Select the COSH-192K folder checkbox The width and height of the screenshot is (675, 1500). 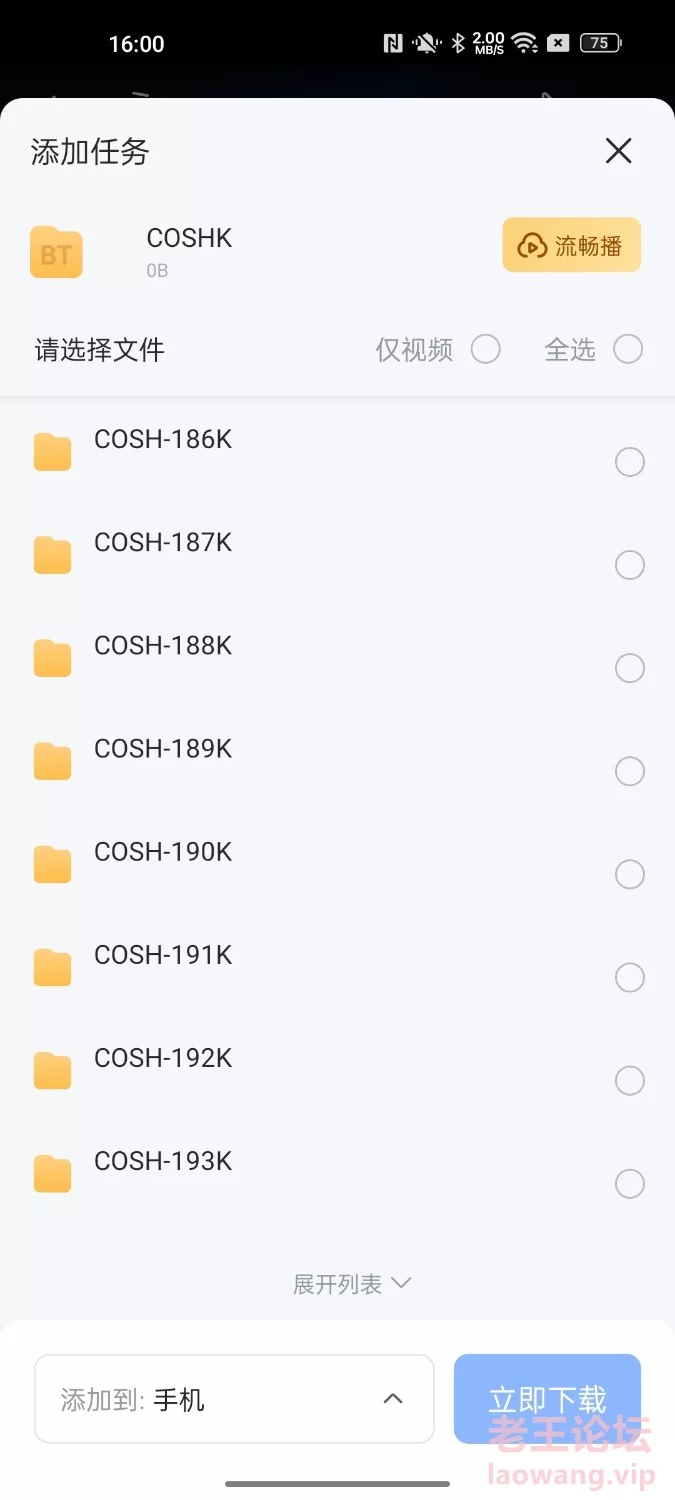coord(629,1080)
